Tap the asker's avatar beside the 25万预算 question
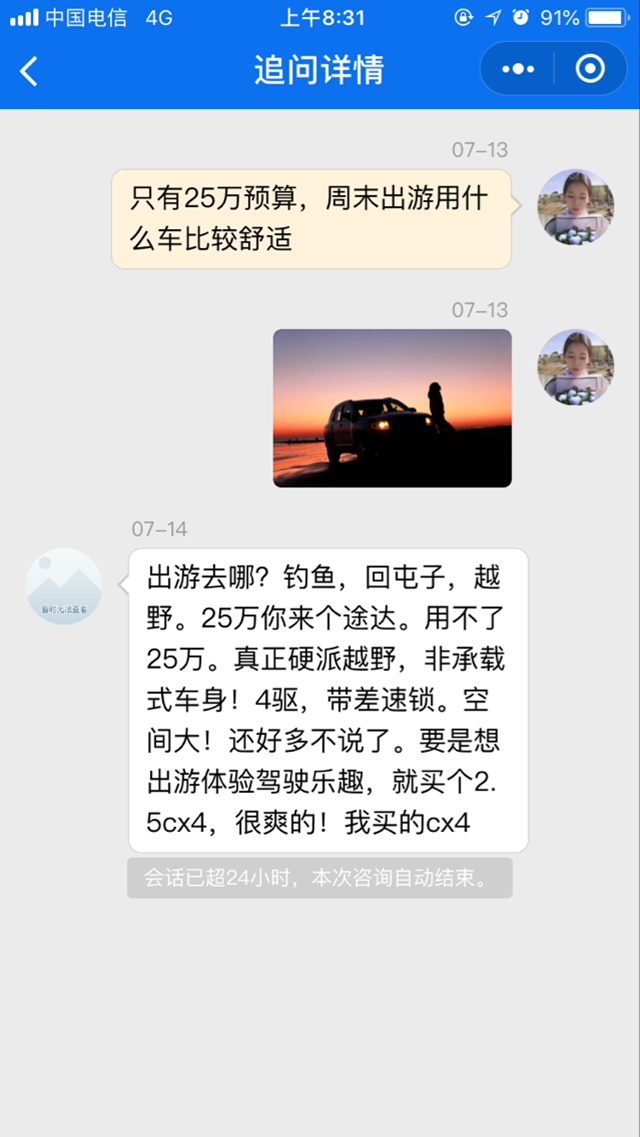The height and width of the screenshot is (1137, 640). click(x=575, y=207)
